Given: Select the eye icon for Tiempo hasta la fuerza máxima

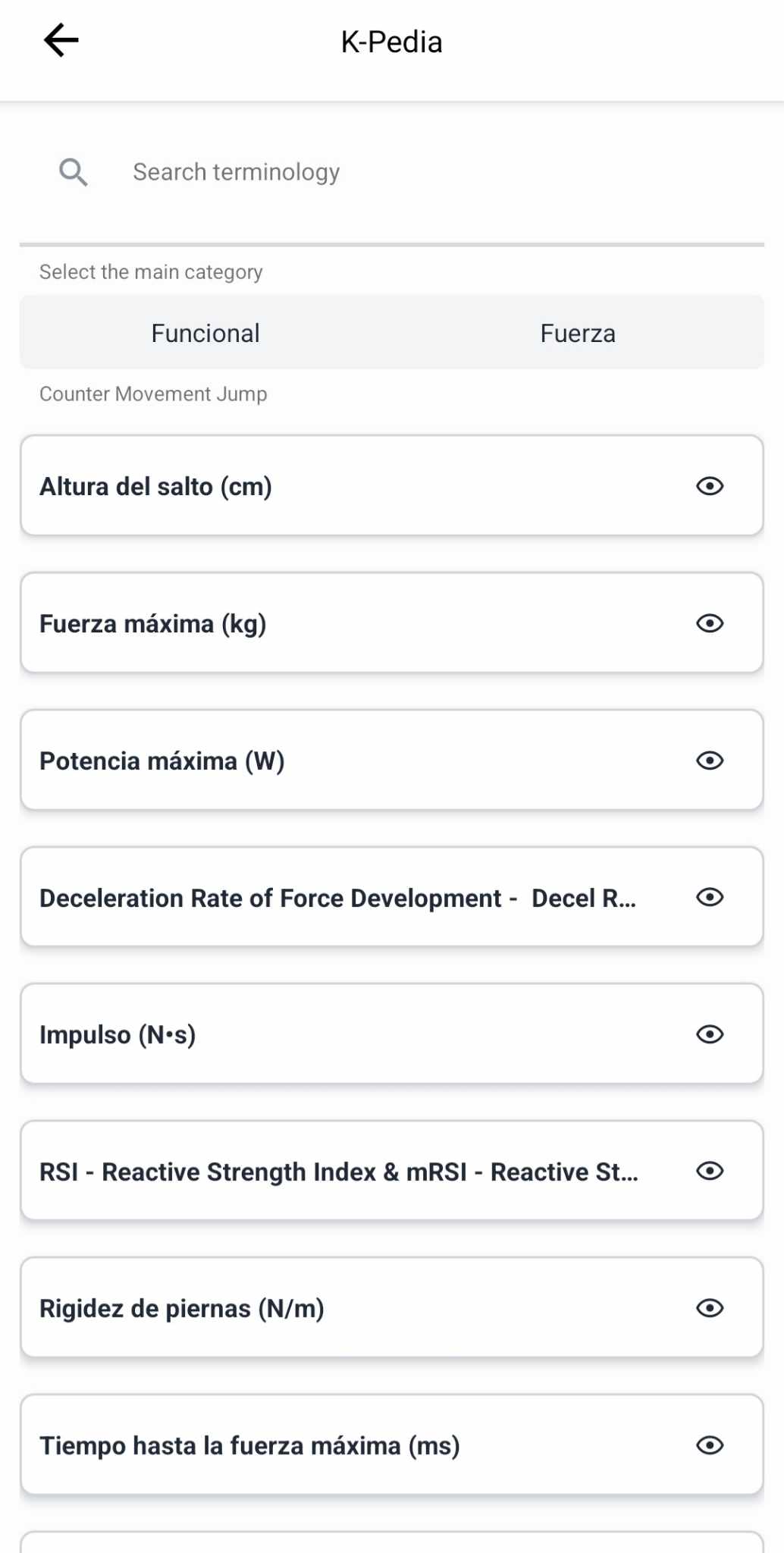Looking at the screenshot, I should point(710,1445).
